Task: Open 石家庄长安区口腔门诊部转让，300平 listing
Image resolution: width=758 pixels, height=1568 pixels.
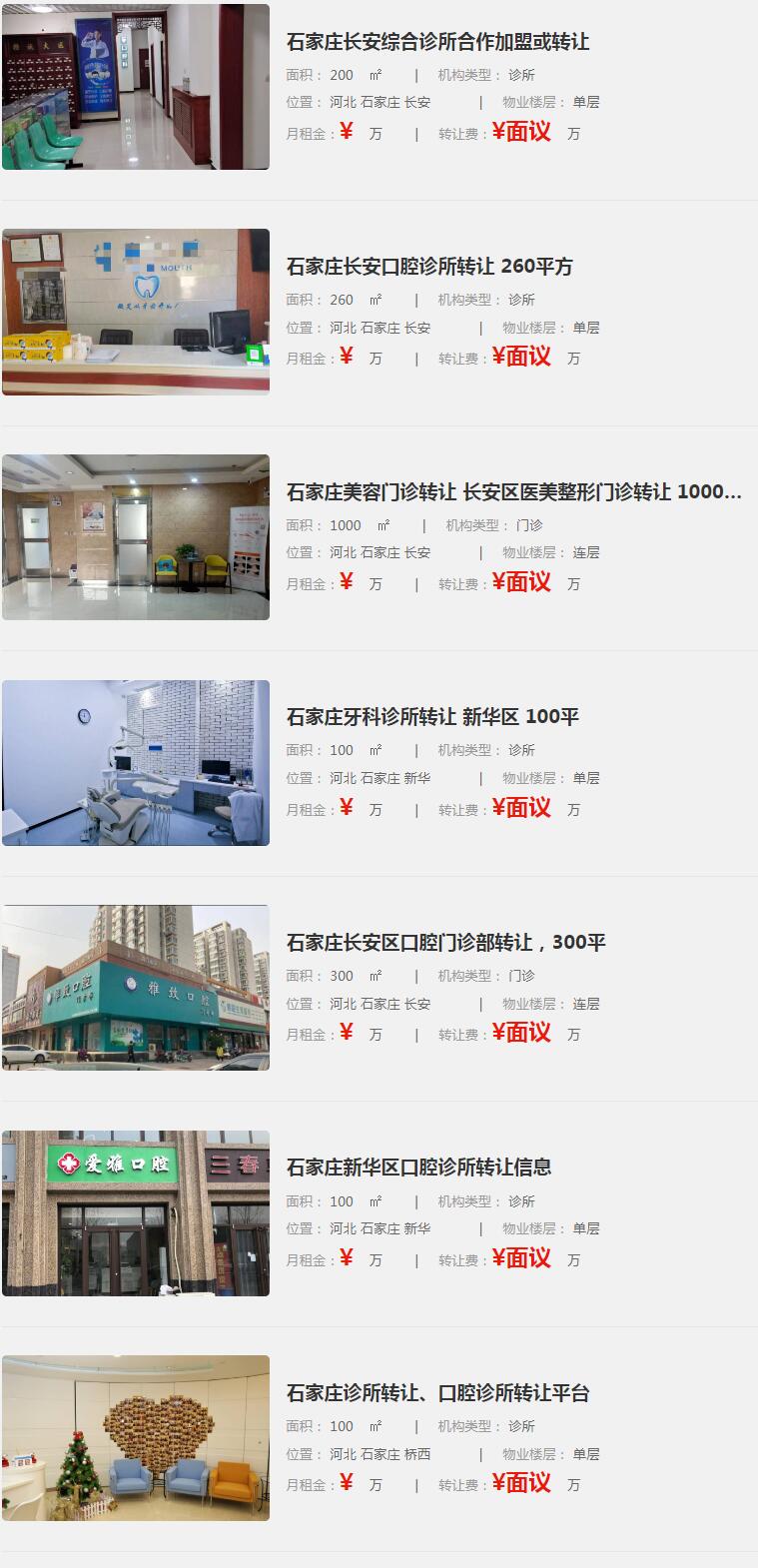Action: point(445,942)
